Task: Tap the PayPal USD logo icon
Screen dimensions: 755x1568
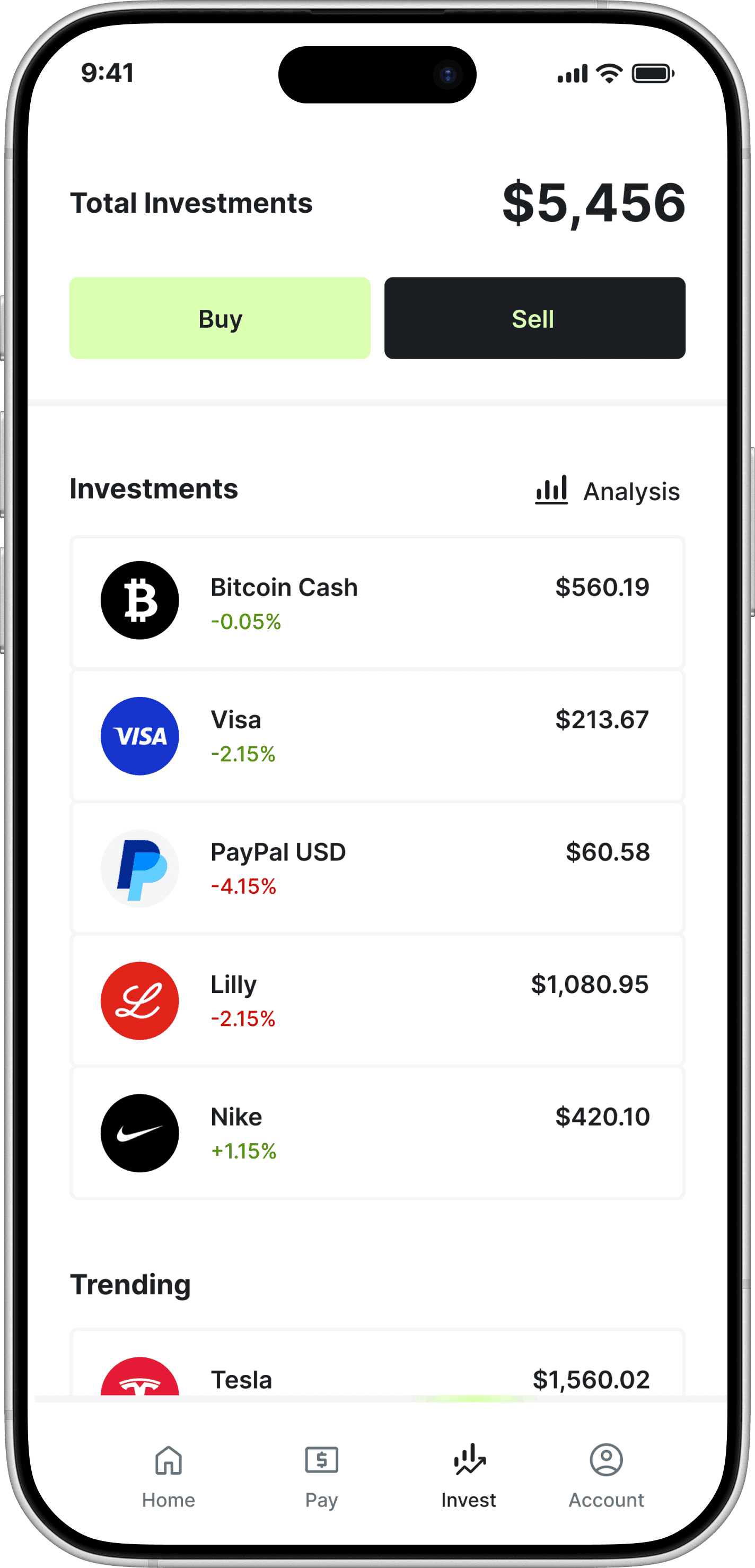Action: tap(140, 869)
